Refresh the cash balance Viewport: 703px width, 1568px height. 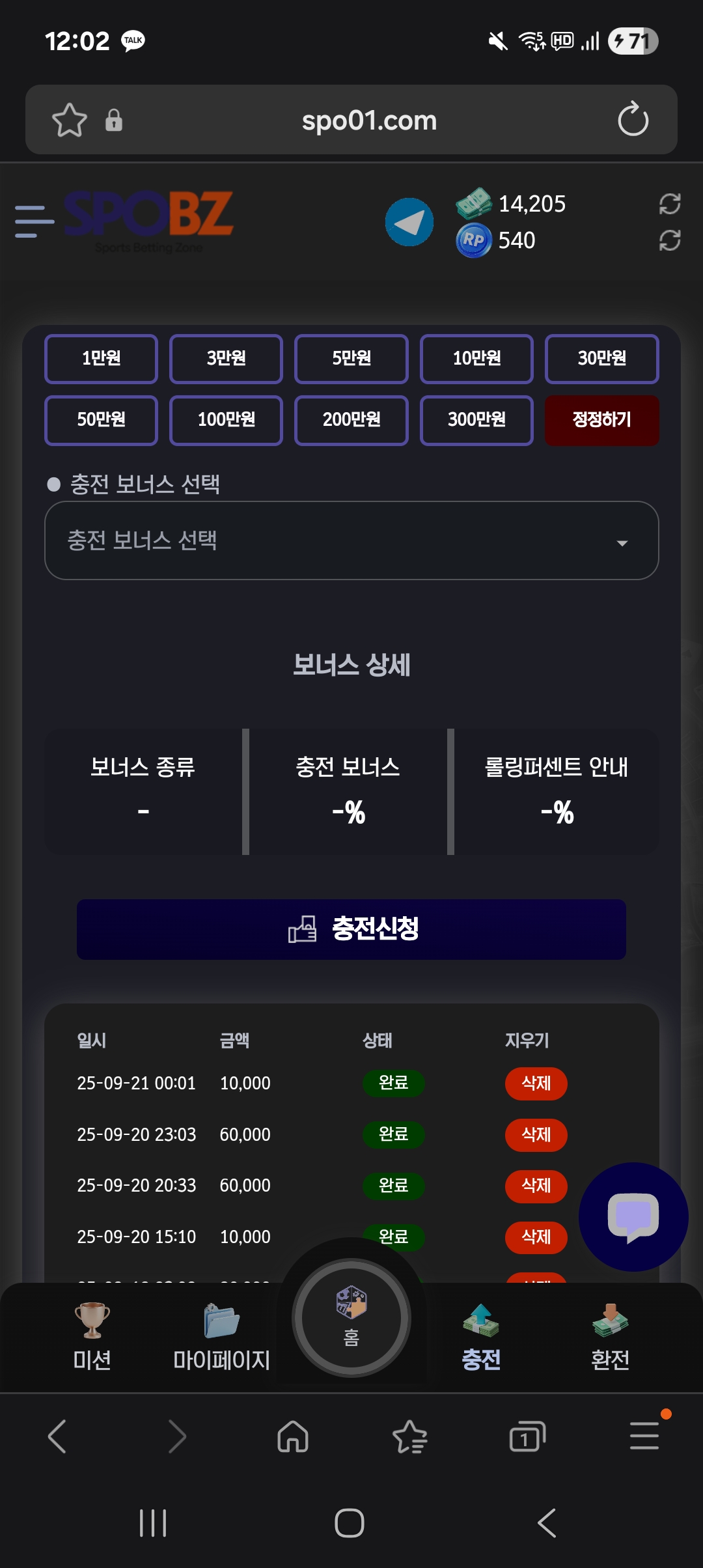(x=669, y=204)
